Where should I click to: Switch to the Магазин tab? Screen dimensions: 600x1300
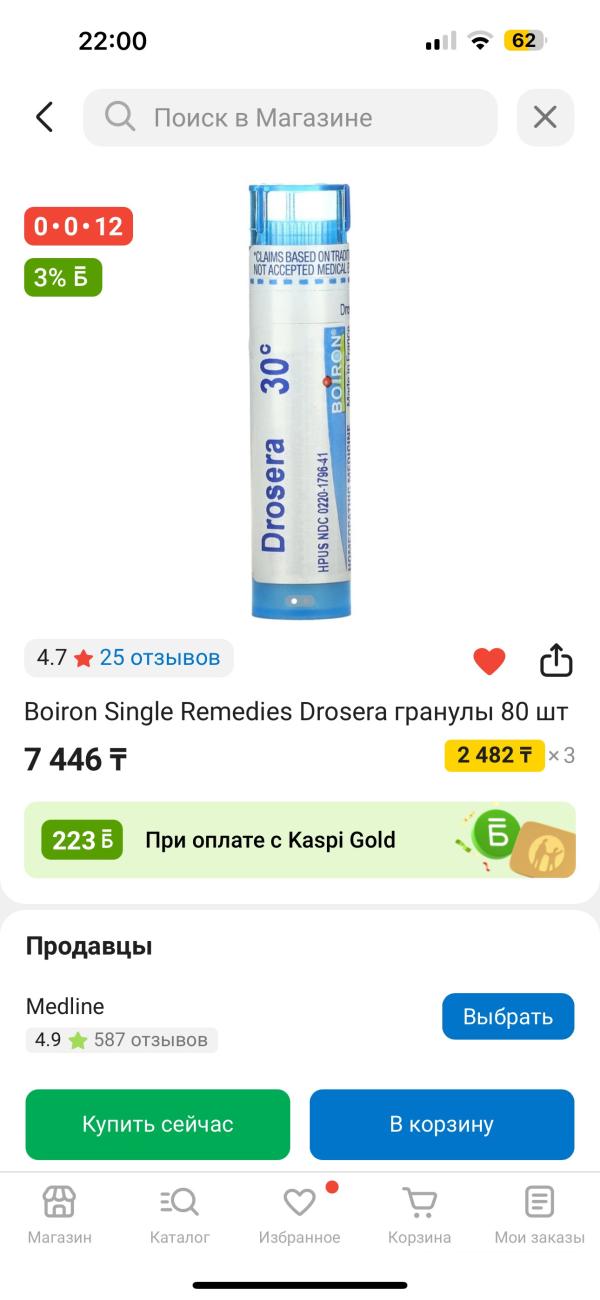coord(59,1215)
